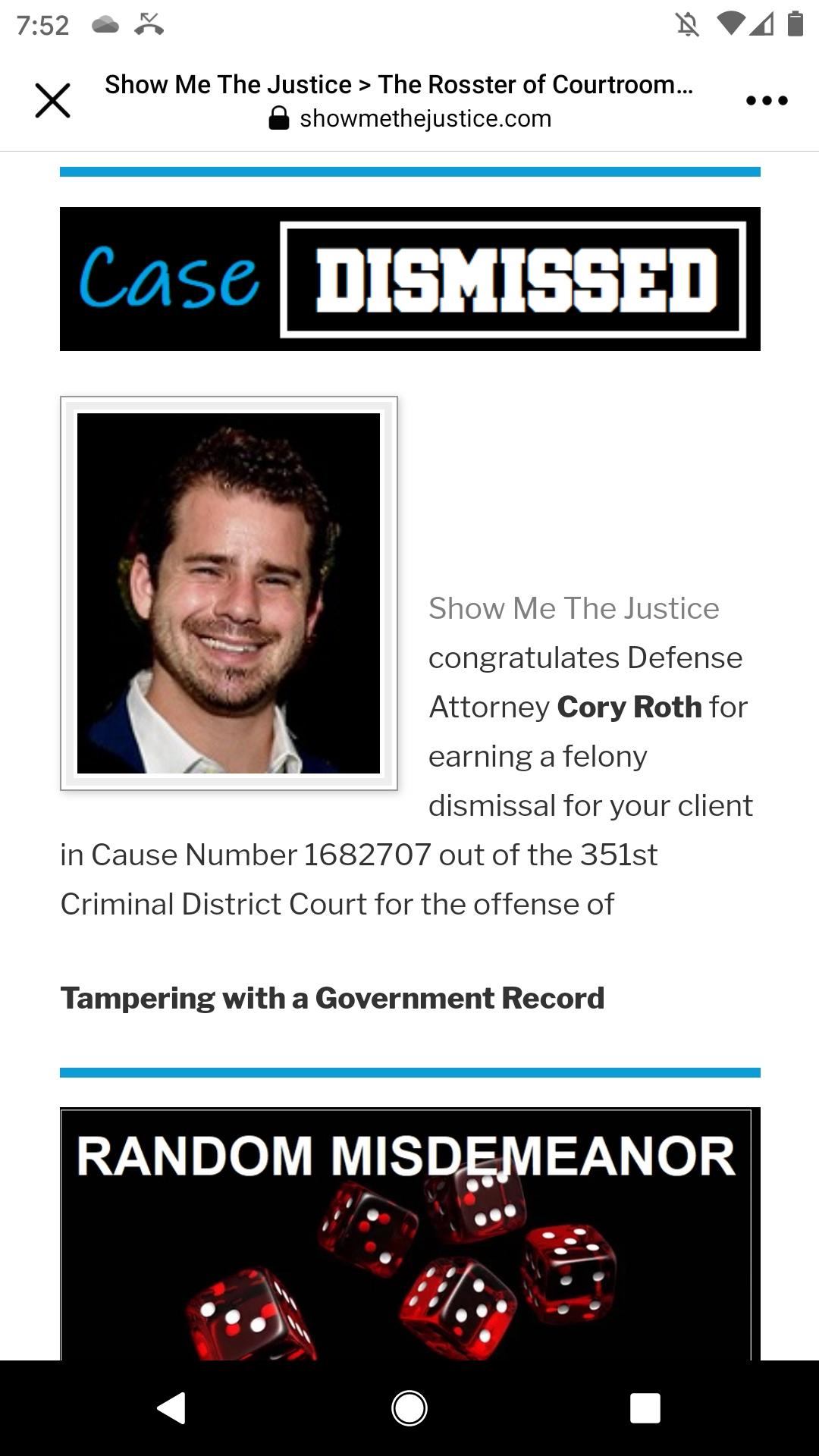Follow the Show Me The Justice link
The height and width of the screenshot is (1456, 819).
(x=573, y=608)
